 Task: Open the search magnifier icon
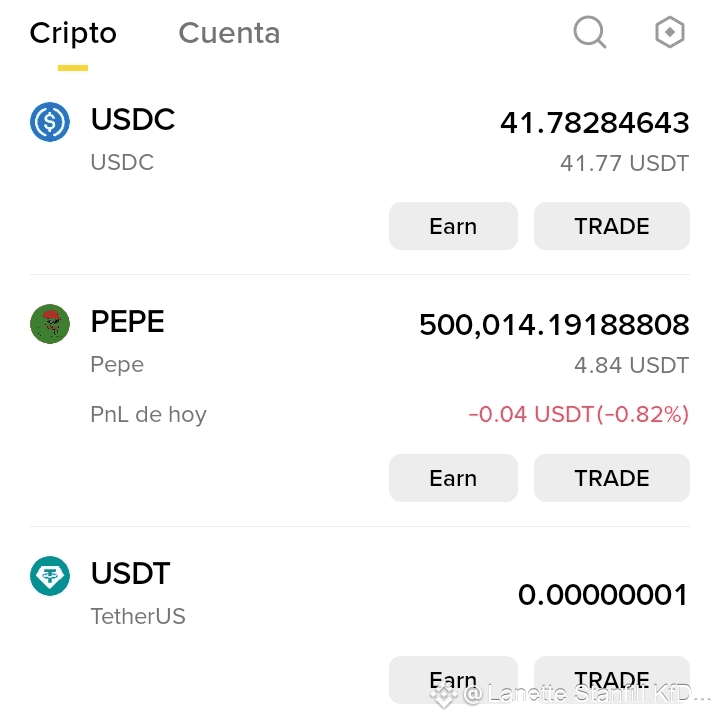point(590,32)
